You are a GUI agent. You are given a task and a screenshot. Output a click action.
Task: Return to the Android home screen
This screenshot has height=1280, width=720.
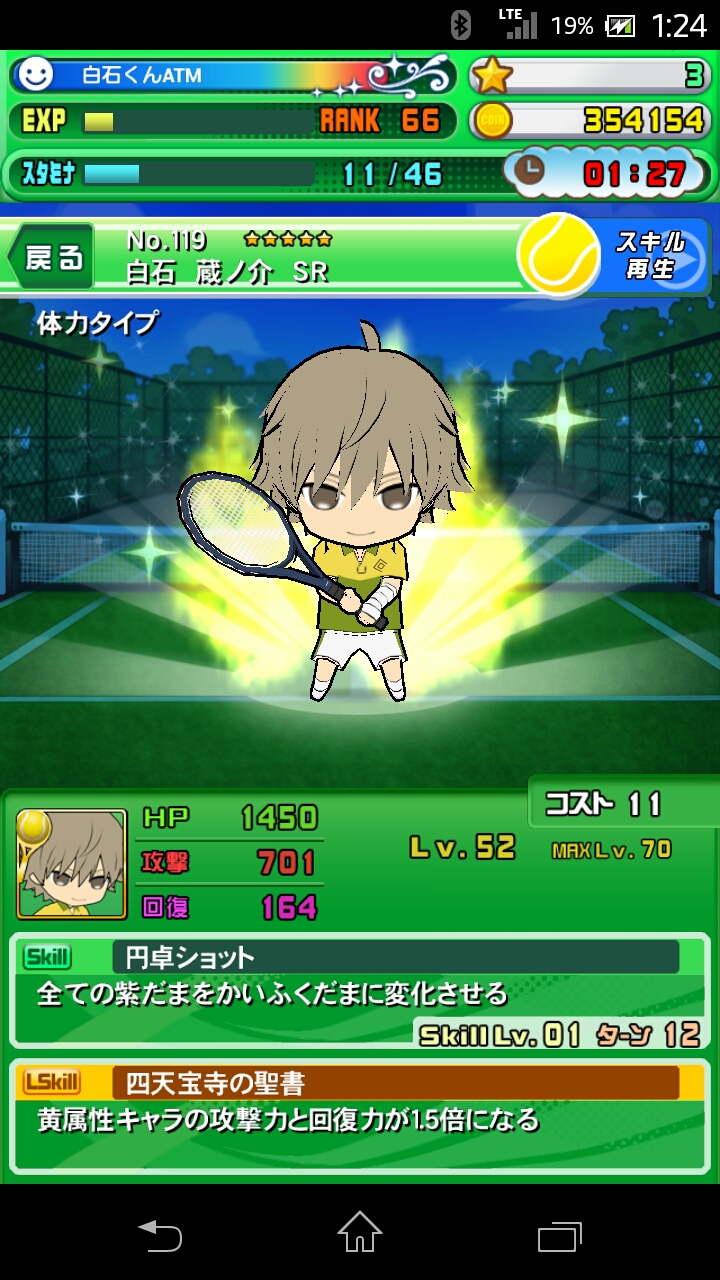(x=360, y=1235)
